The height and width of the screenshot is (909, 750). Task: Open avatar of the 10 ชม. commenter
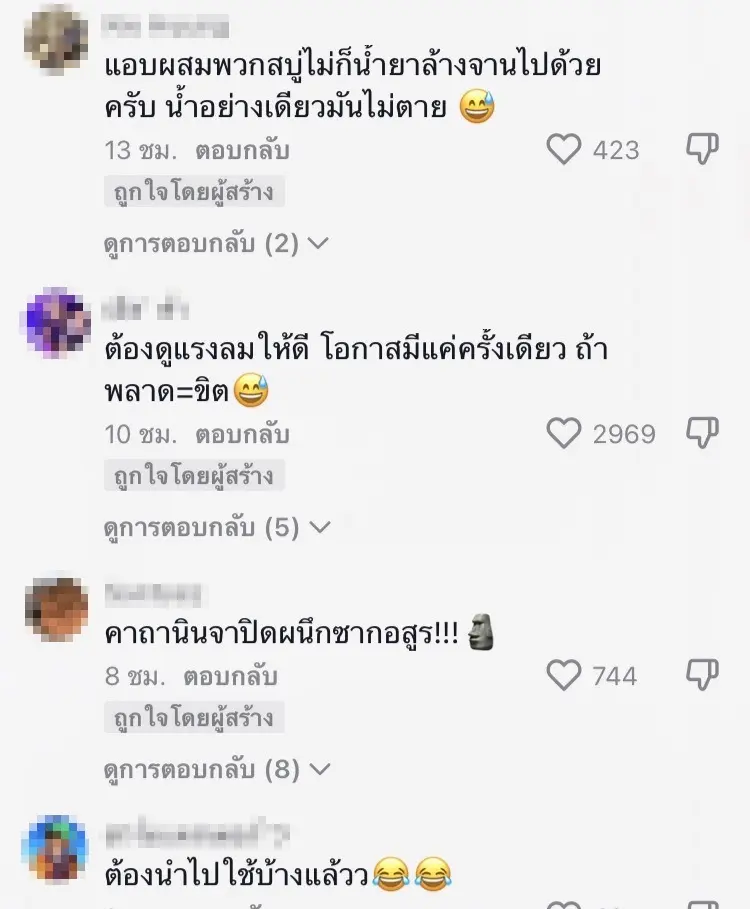[55, 322]
